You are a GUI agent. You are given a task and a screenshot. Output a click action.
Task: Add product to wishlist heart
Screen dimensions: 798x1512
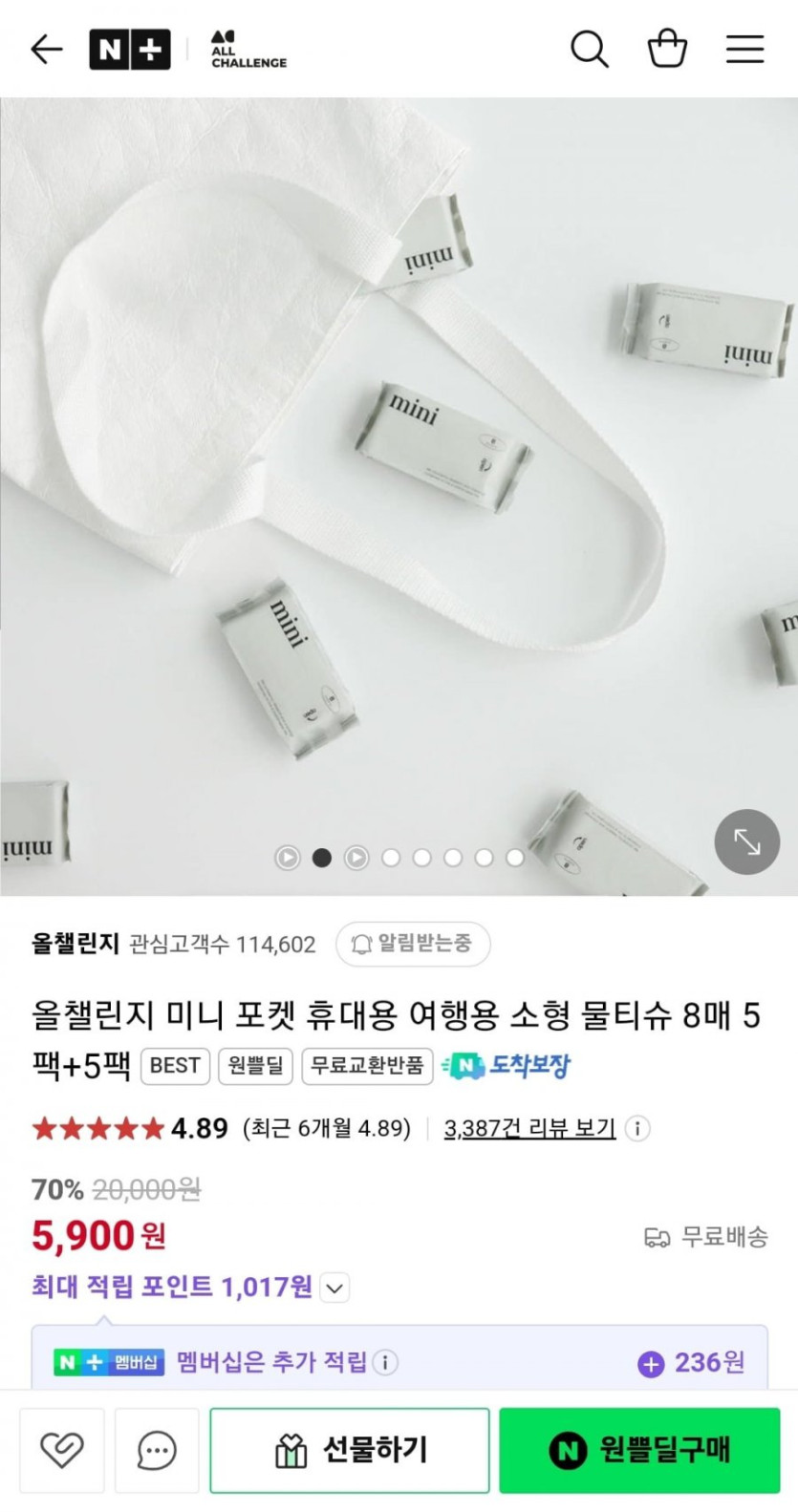62,1450
